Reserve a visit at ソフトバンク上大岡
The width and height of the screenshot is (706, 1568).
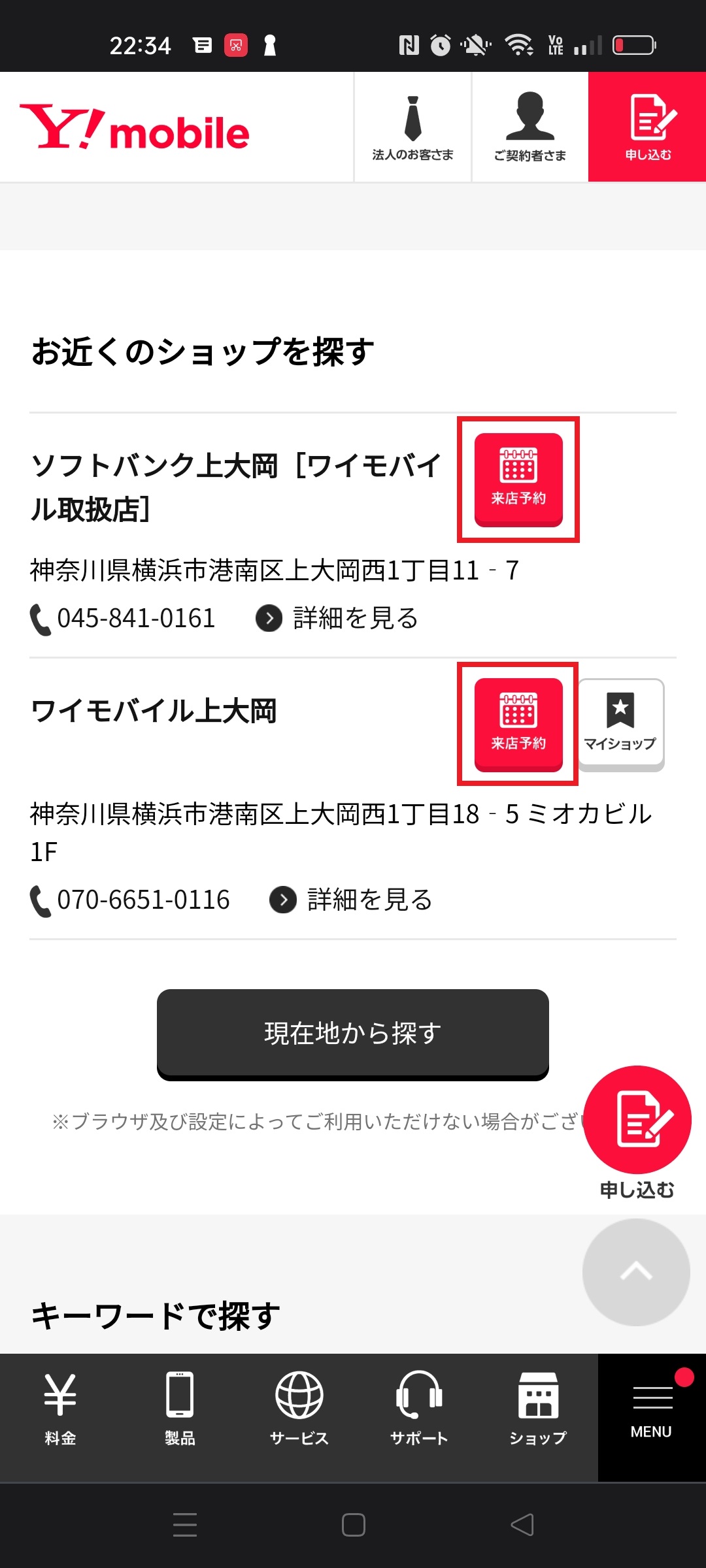[x=518, y=480]
